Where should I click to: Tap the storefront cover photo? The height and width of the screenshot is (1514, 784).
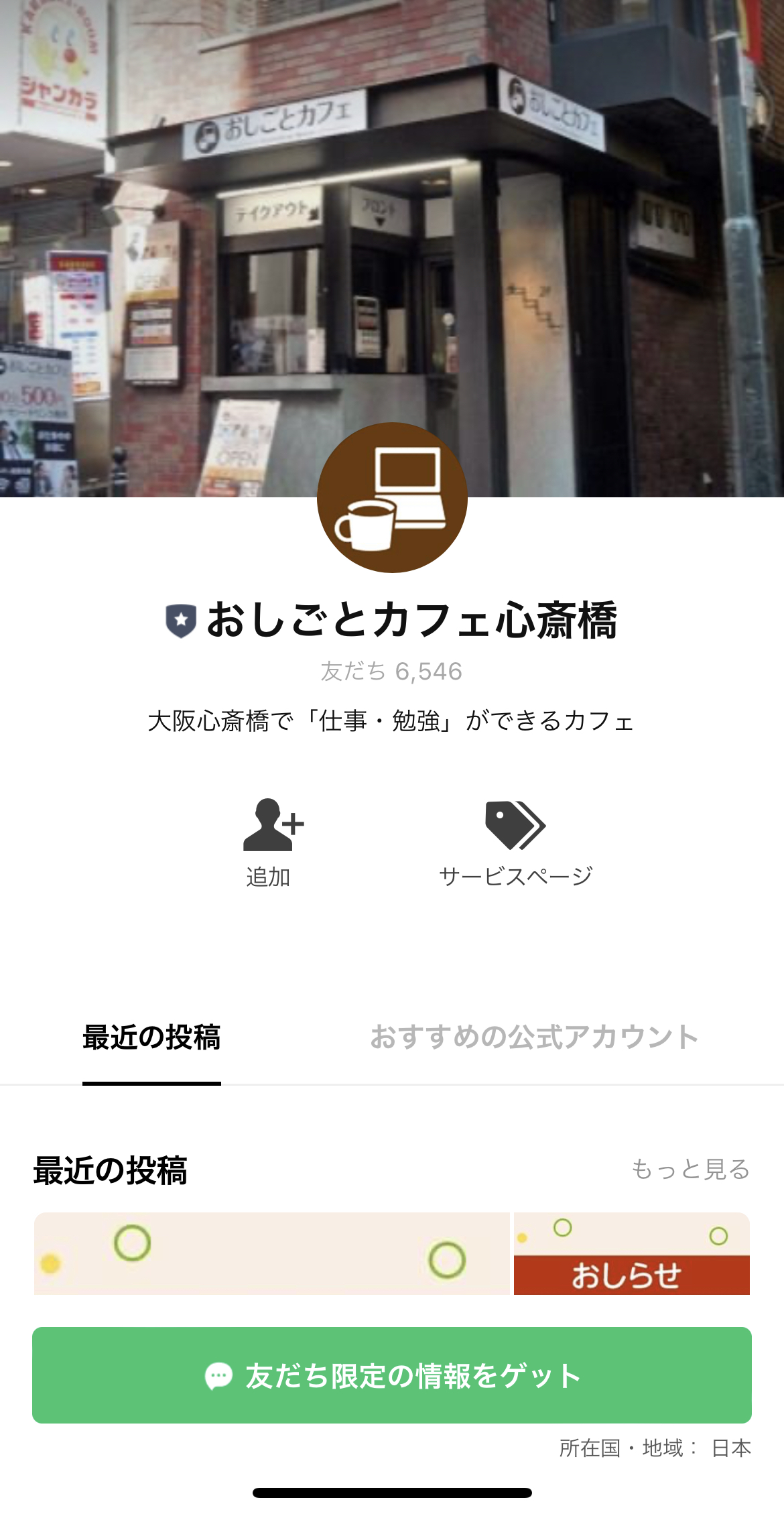pos(392,235)
